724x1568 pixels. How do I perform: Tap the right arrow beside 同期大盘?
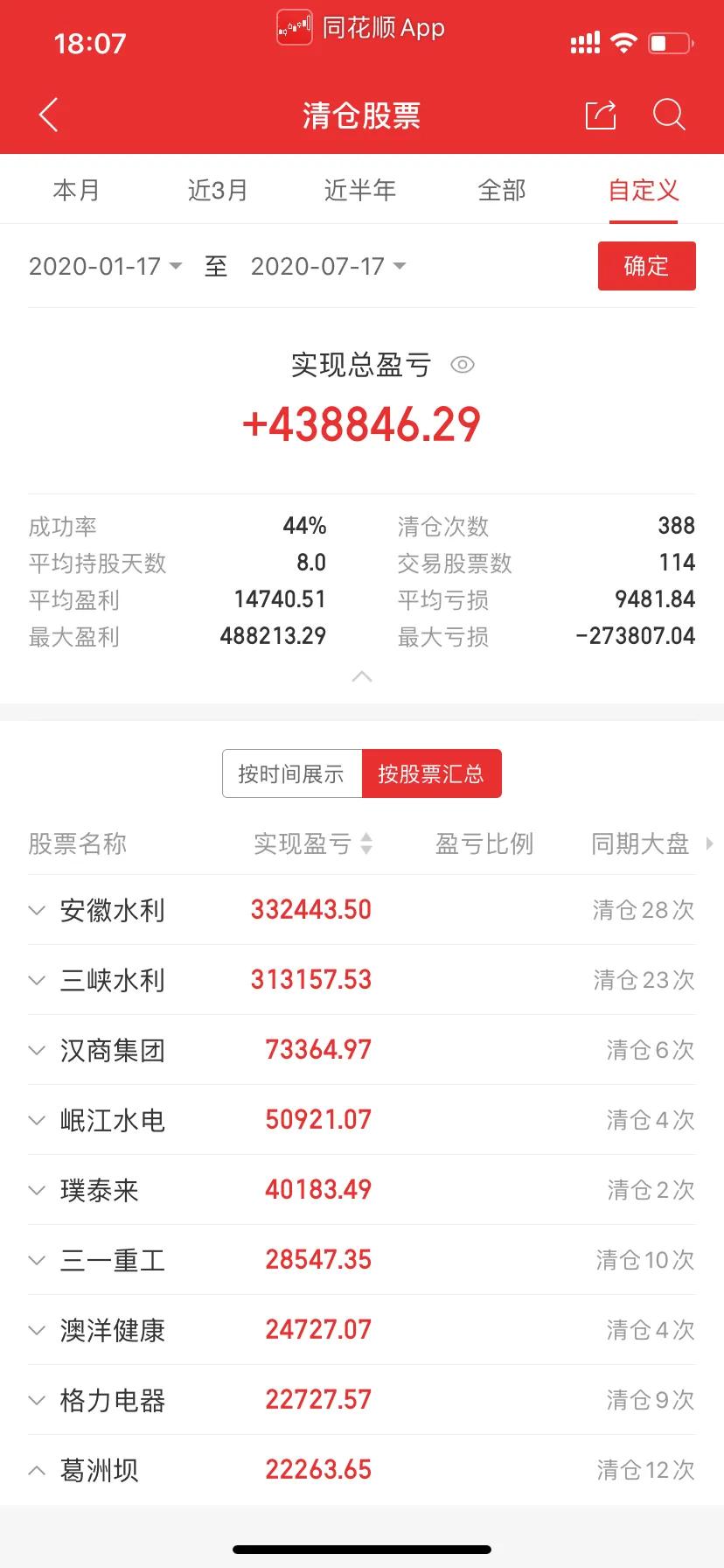(x=710, y=843)
